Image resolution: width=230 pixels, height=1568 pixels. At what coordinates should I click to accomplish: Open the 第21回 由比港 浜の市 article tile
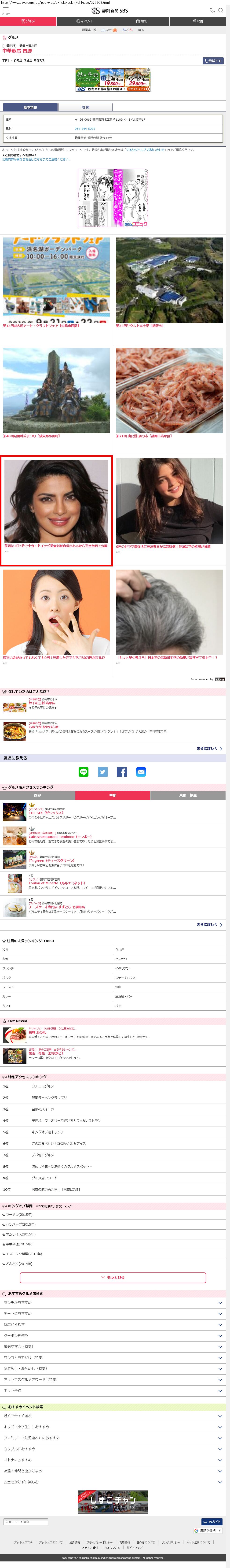pyautogui.click(x=169, y=393)
